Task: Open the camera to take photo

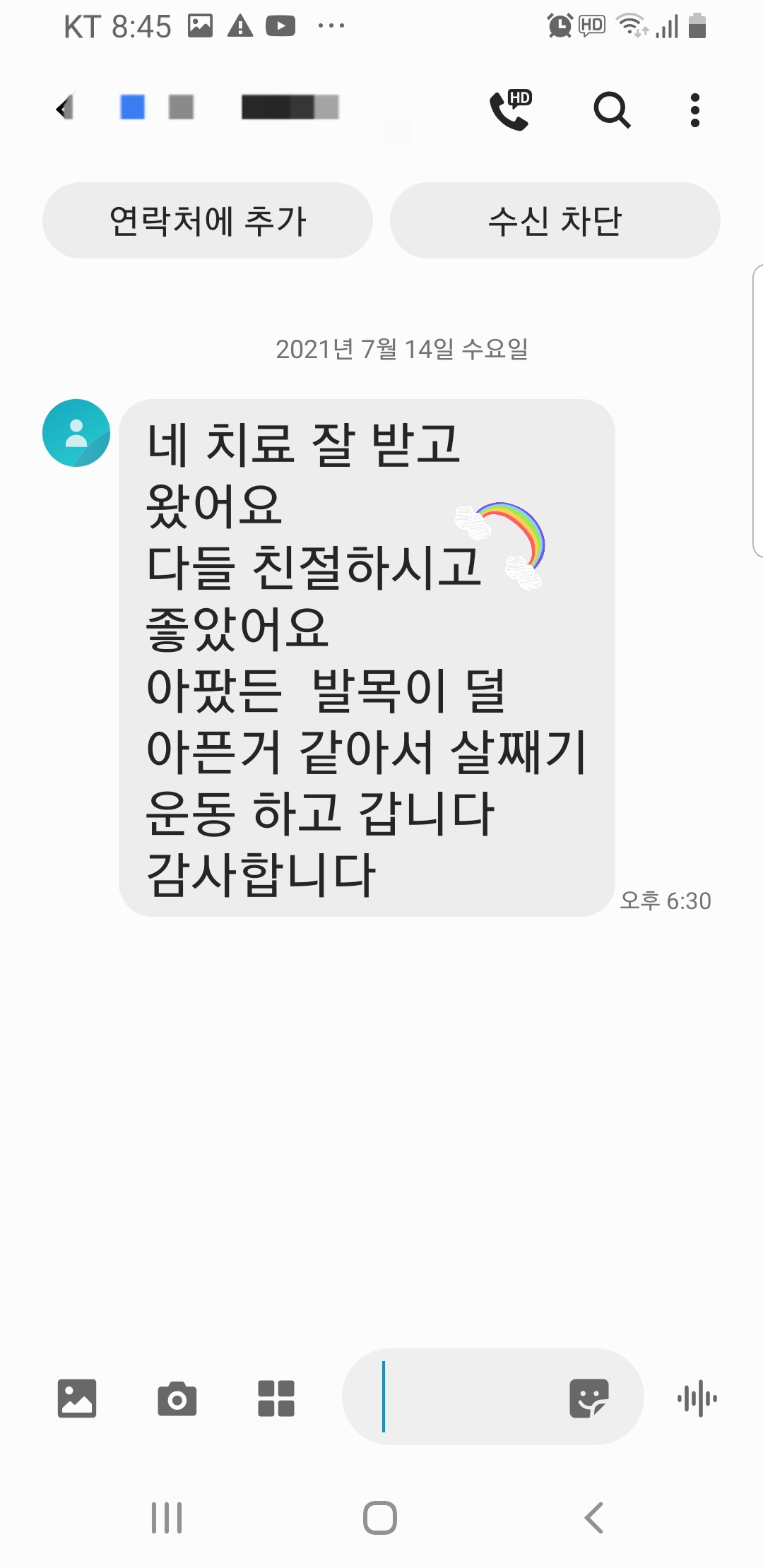Action: [x=177, y=1398]
